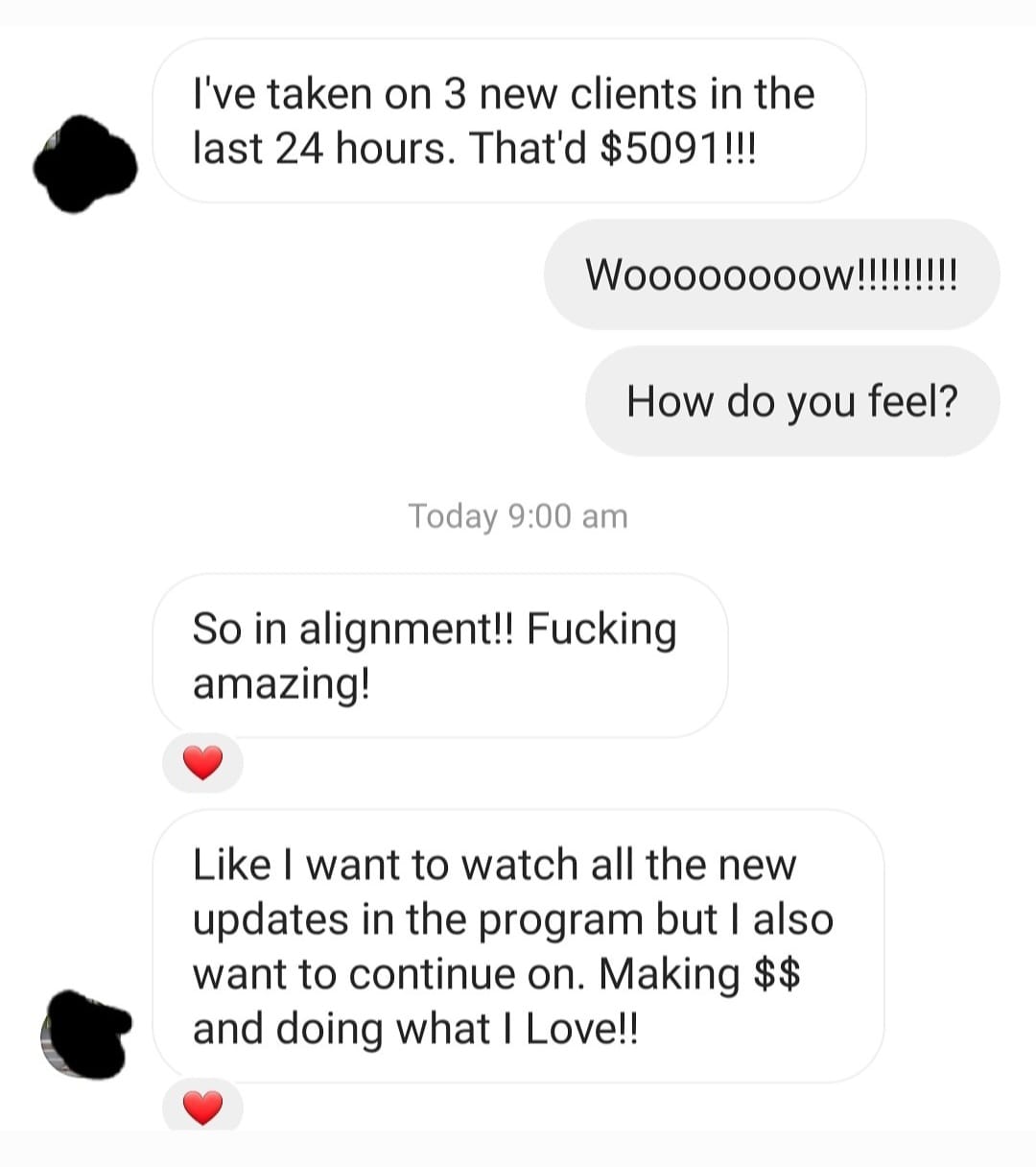This screenshot has width=1036, height=1167.
Task: Tap the heart reaction under "doing what I Love!!" message
Action: (202, 1107)
